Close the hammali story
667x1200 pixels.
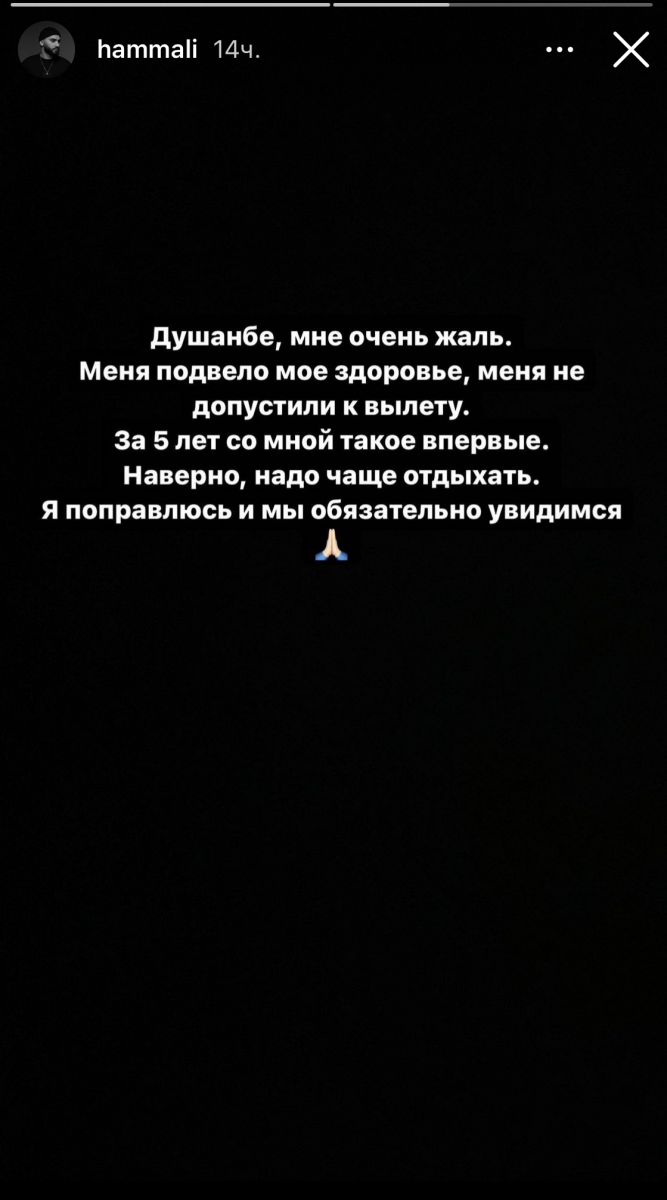[630, 49]
